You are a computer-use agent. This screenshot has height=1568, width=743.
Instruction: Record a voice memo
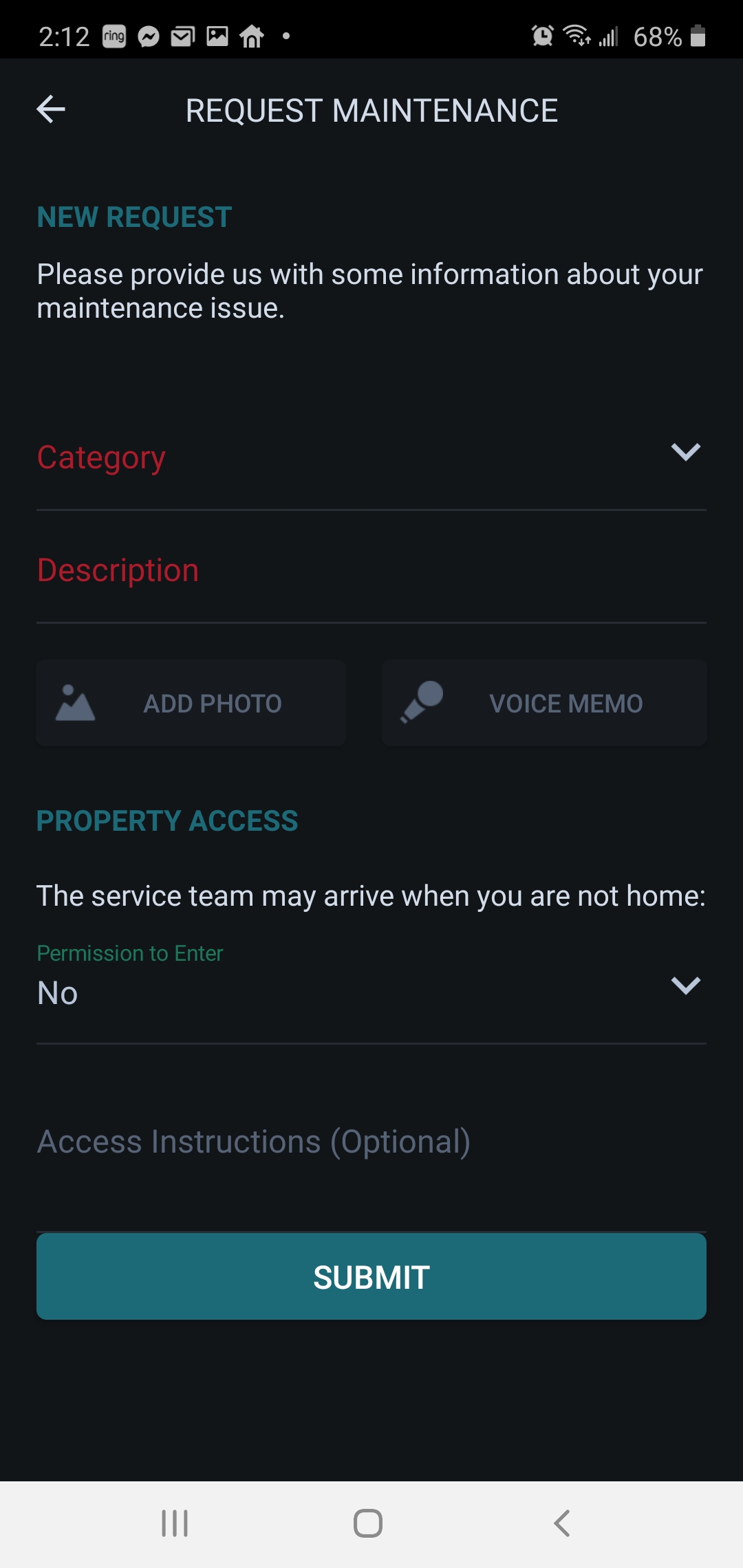[544, 703]
